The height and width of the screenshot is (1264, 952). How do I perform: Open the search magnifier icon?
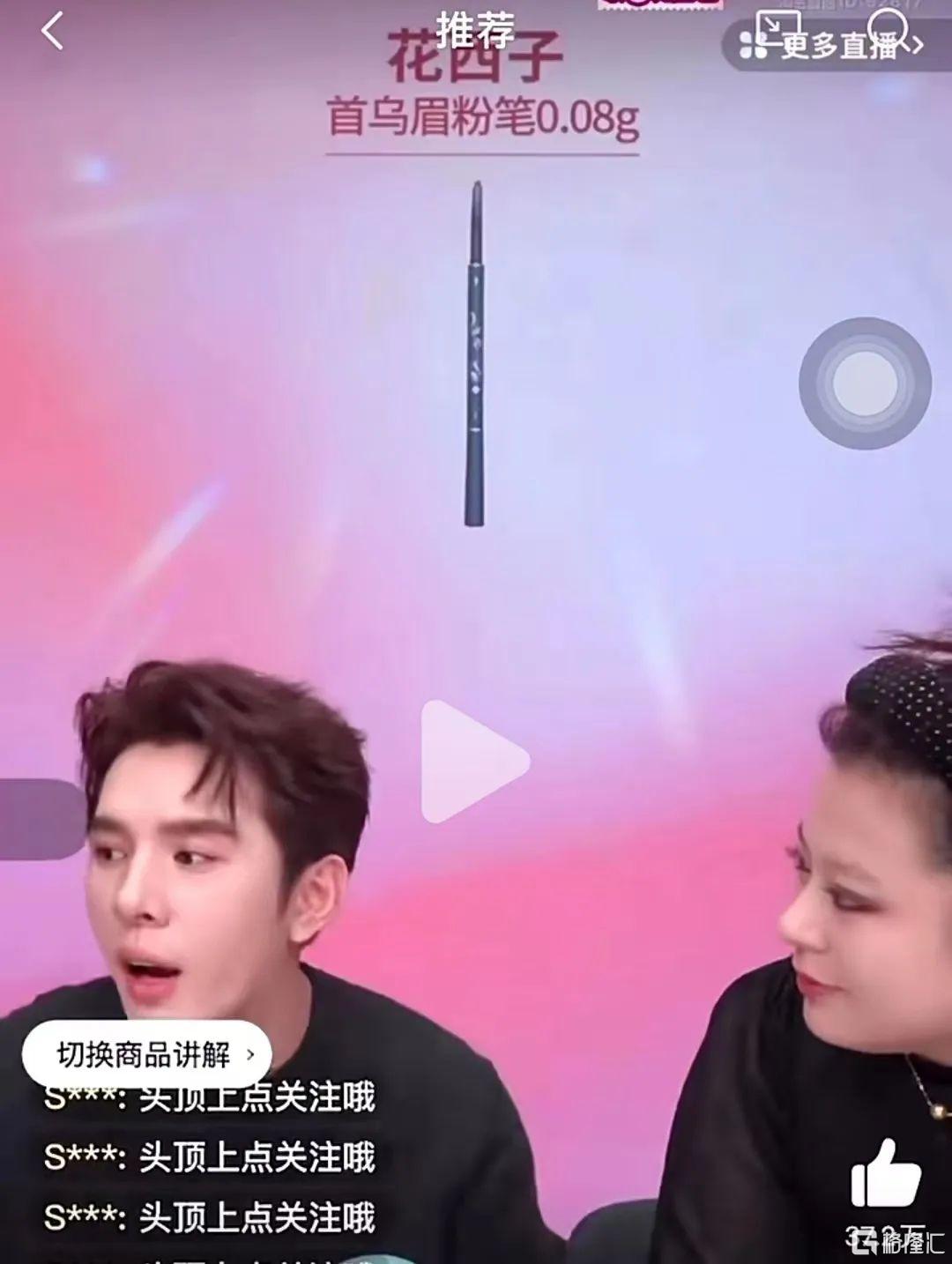[888, 28]
